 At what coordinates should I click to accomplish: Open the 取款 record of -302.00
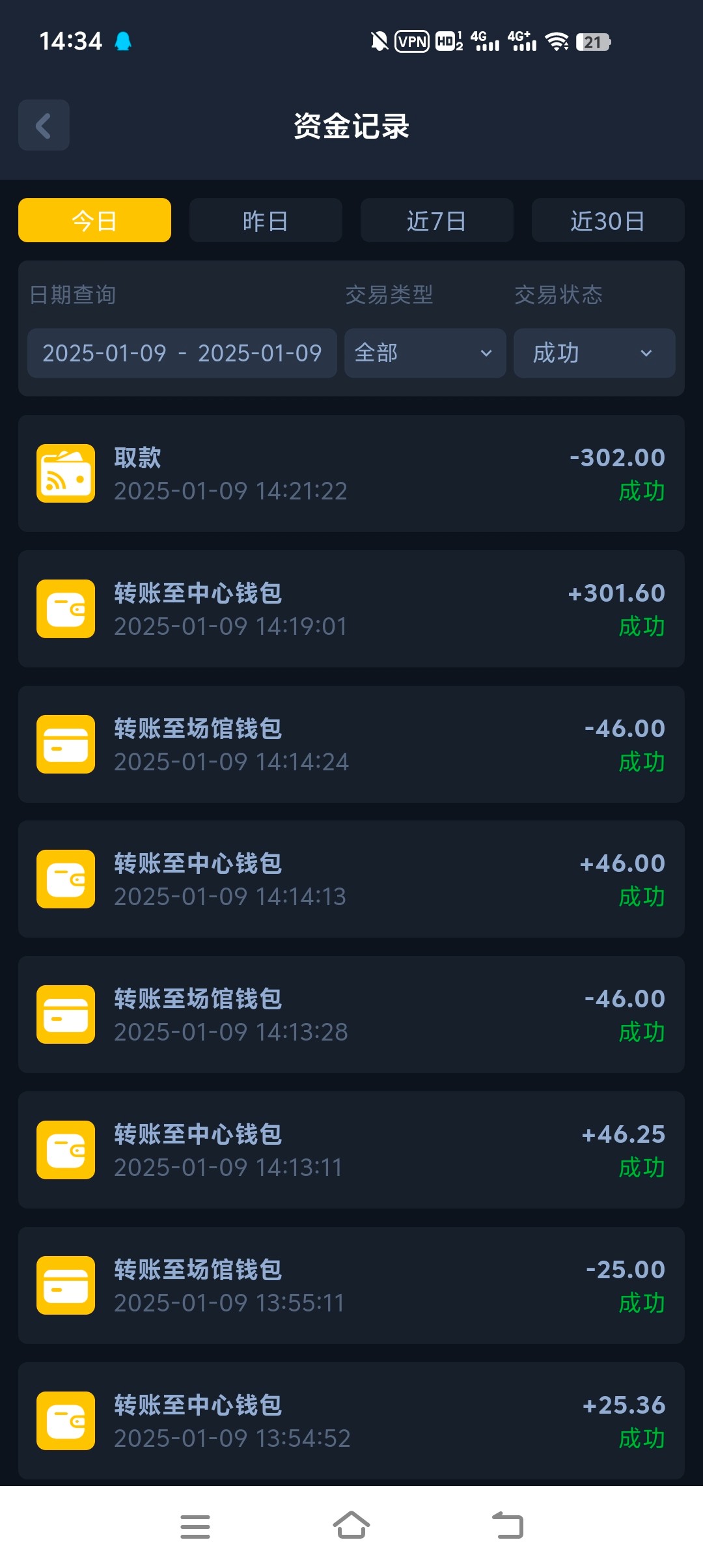(x=351, y=473)
